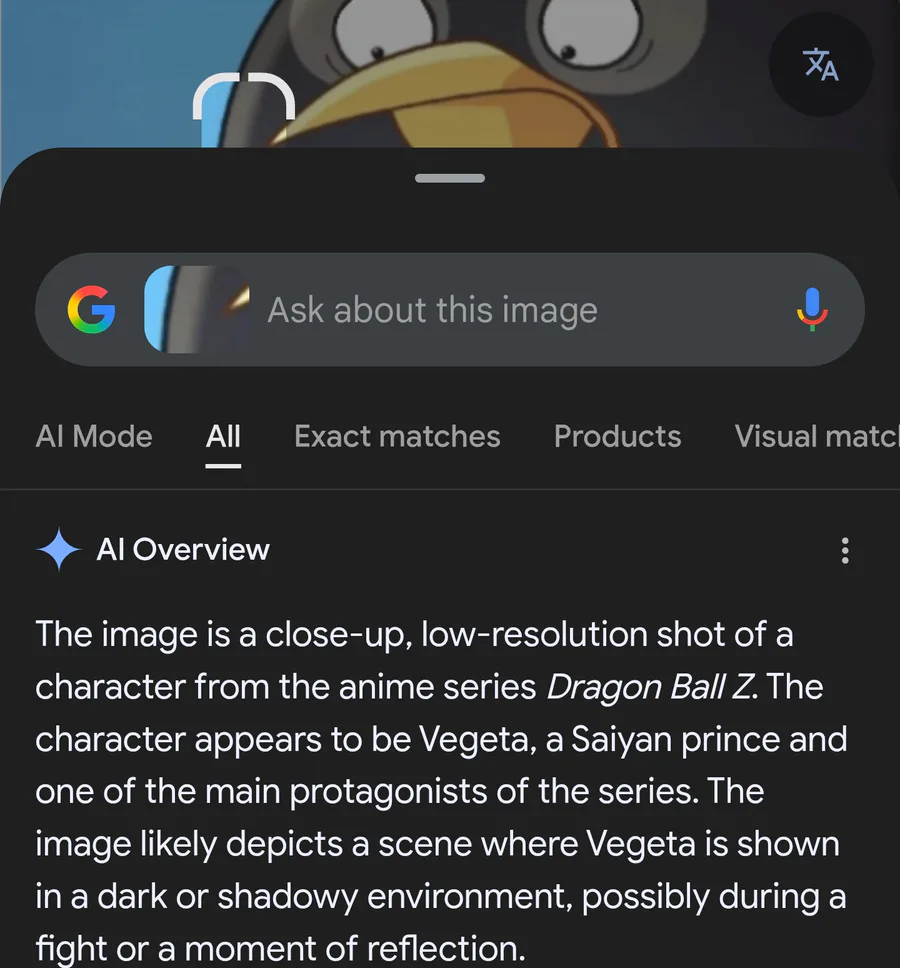The image size is (900, 968).
Task: Tap the translate icon
Action: tap(820, 64)
